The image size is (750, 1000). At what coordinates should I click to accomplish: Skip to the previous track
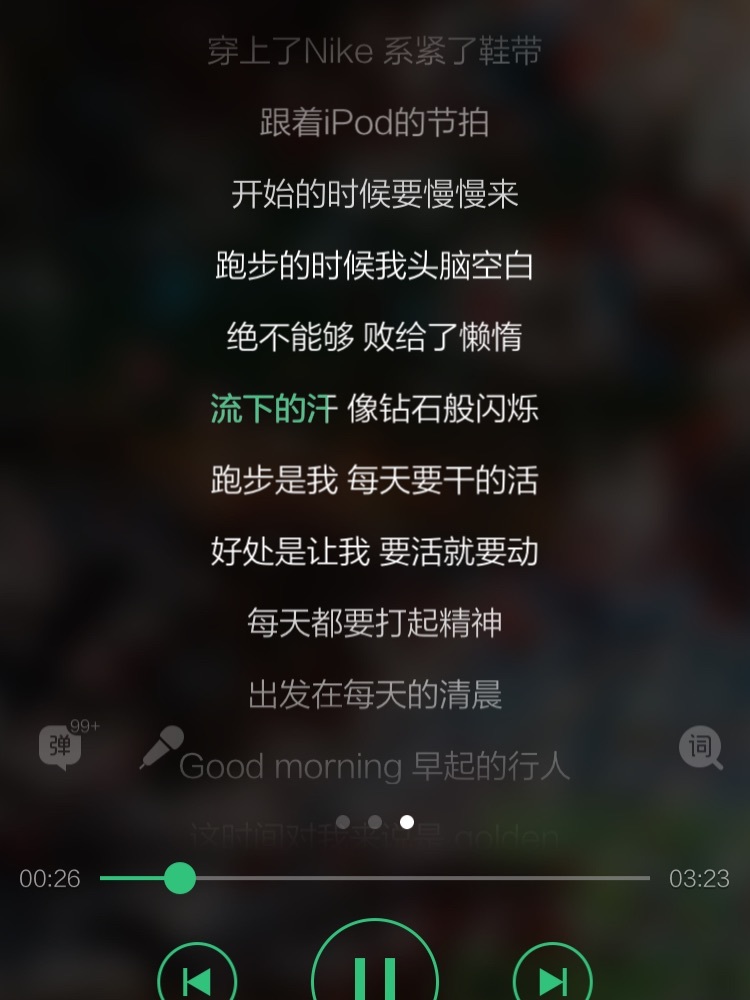[x=198, y=978]
